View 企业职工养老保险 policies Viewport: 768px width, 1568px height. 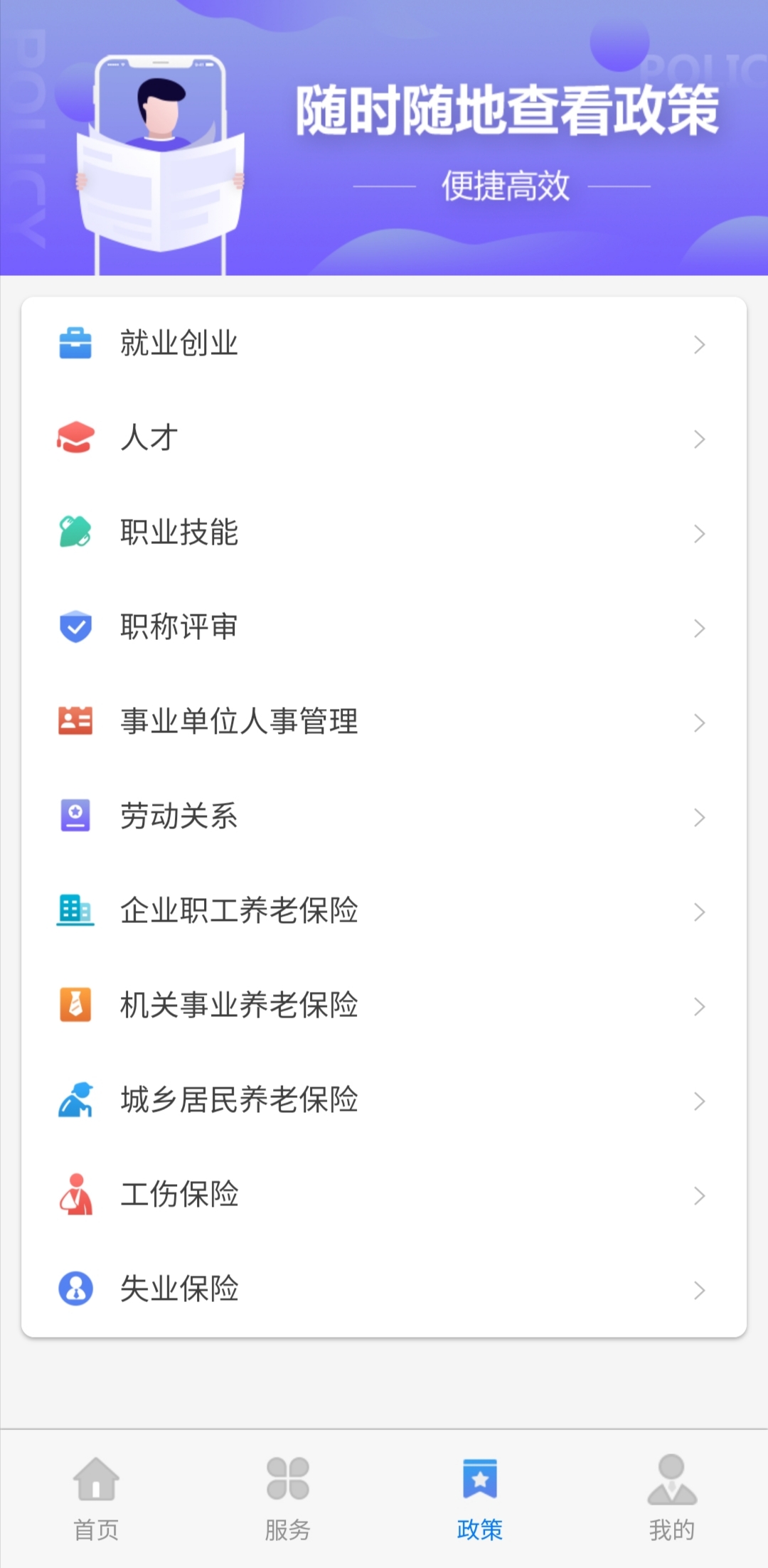[x=384, y=911]
